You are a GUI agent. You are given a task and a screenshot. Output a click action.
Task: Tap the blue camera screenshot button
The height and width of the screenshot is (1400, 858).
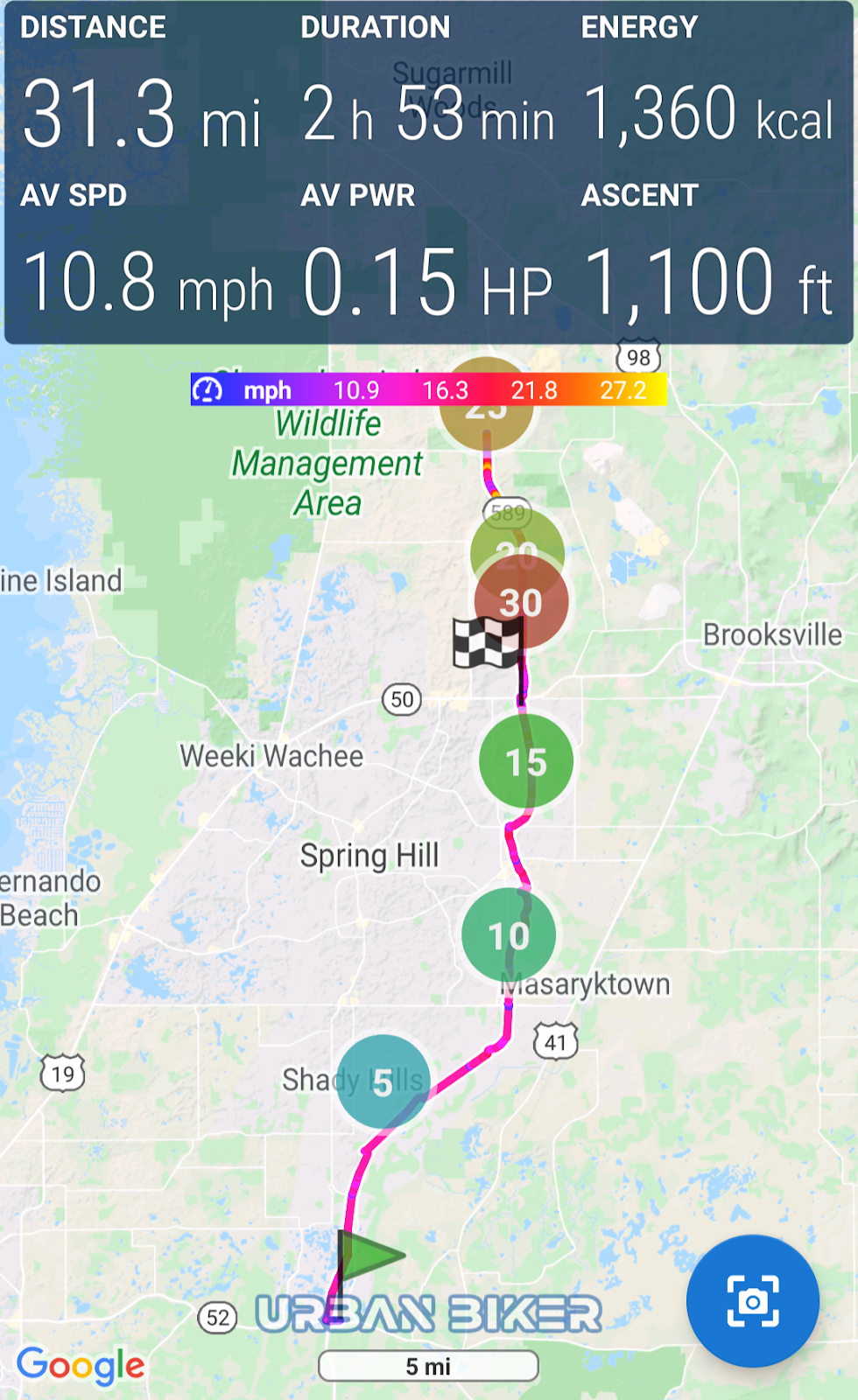753,1301
